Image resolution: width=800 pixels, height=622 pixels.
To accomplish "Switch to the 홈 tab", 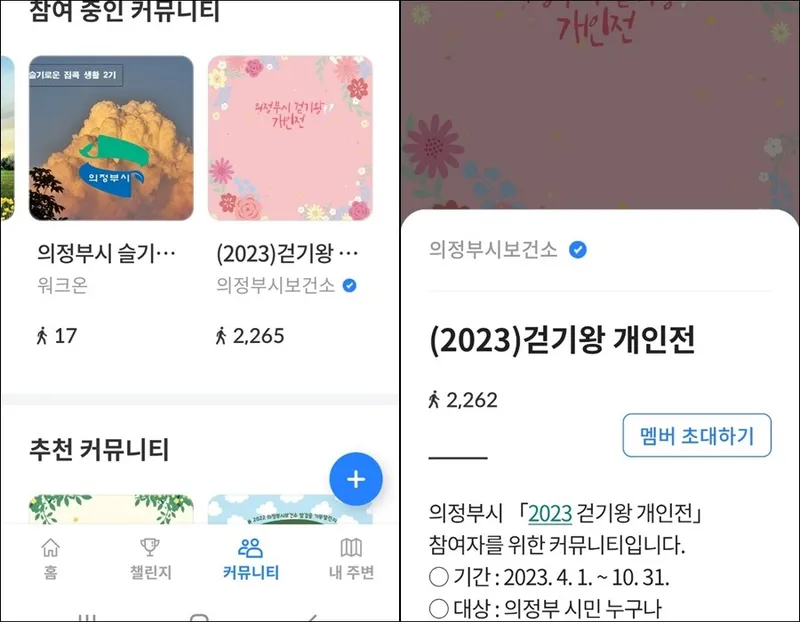I will pos(49,558).
